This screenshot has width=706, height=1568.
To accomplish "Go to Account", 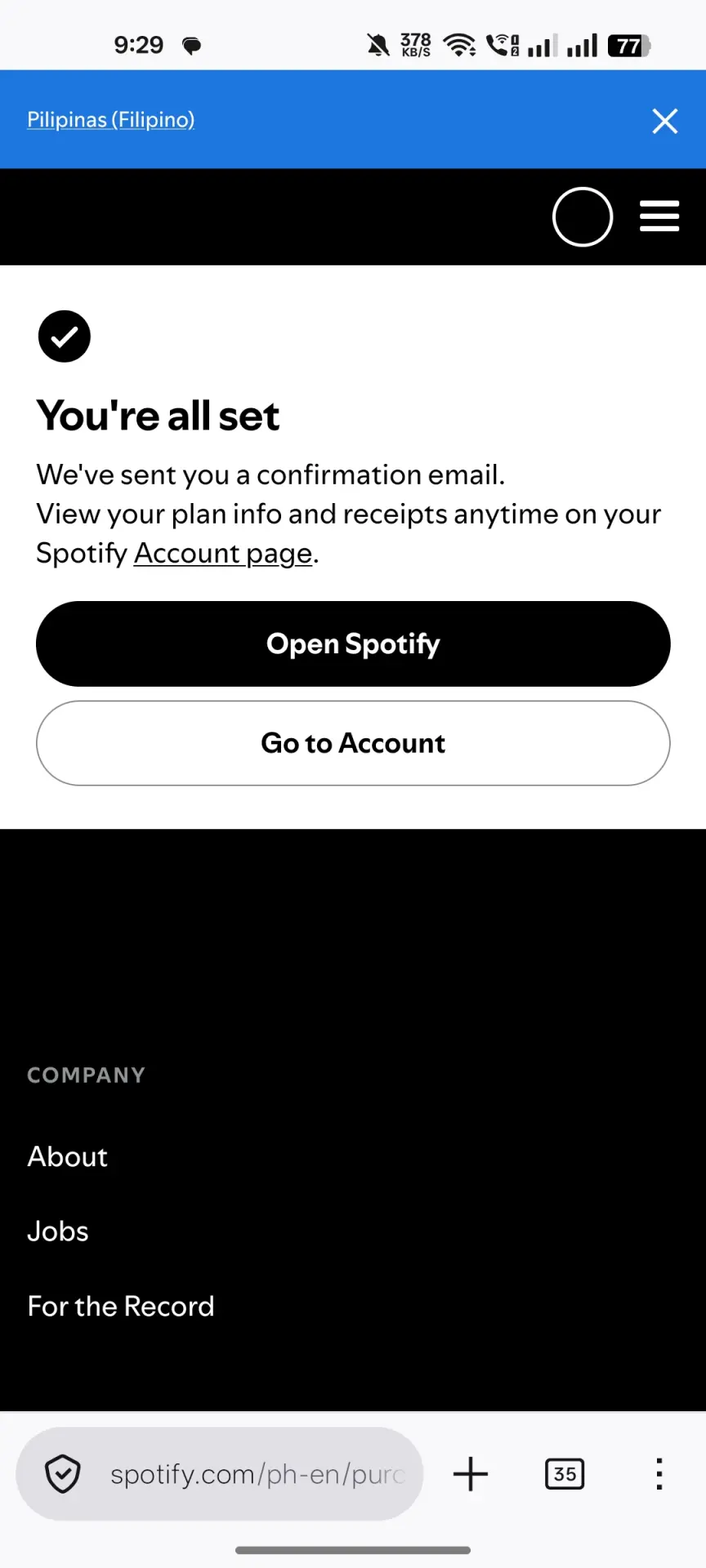I will [353, 743].
